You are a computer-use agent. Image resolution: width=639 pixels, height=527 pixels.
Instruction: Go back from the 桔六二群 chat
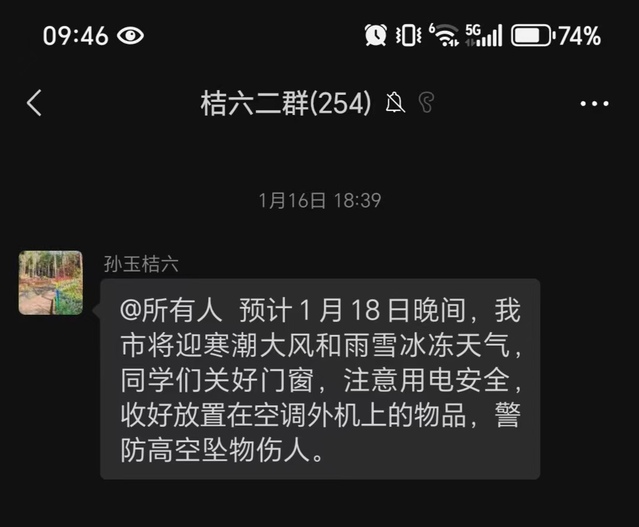pyautogui.click(x=34, y=102)
